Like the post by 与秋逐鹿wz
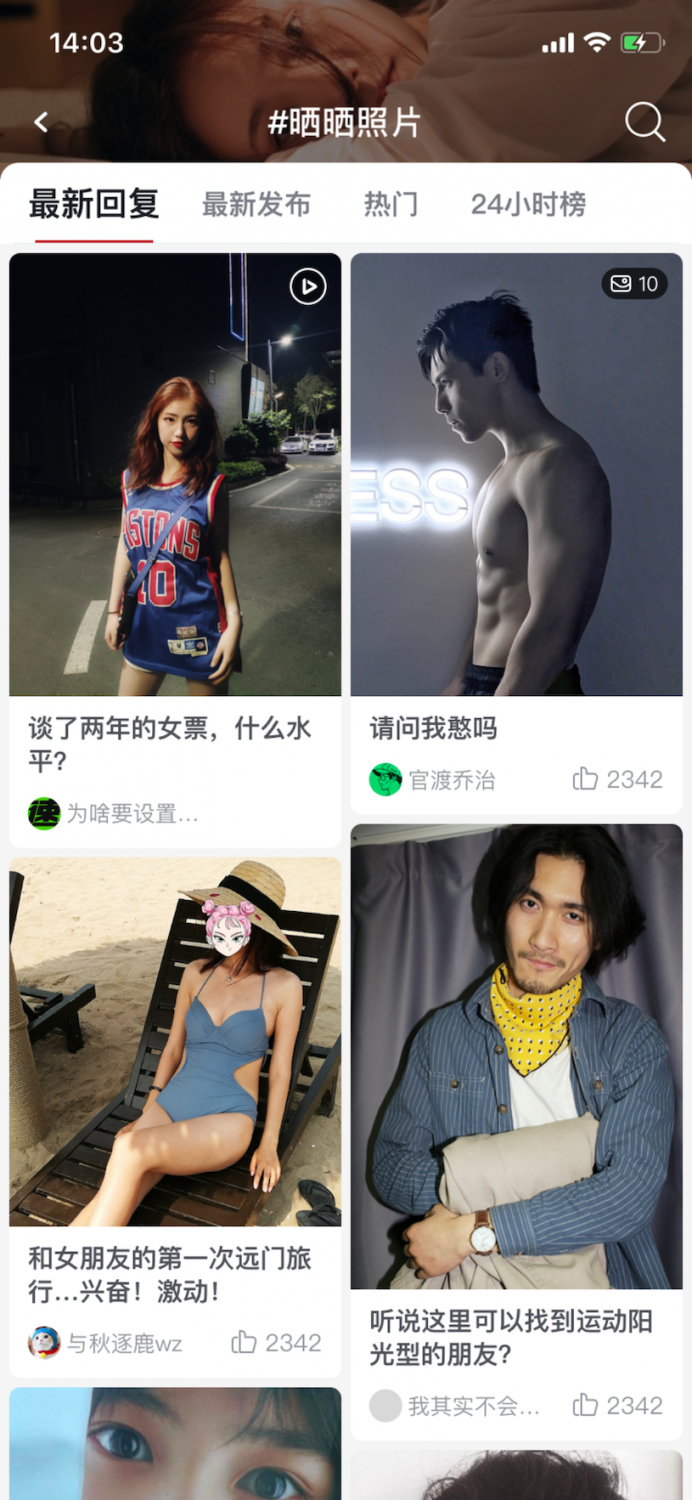The height and width of the screenshot is (1500, 692). 276,1343
